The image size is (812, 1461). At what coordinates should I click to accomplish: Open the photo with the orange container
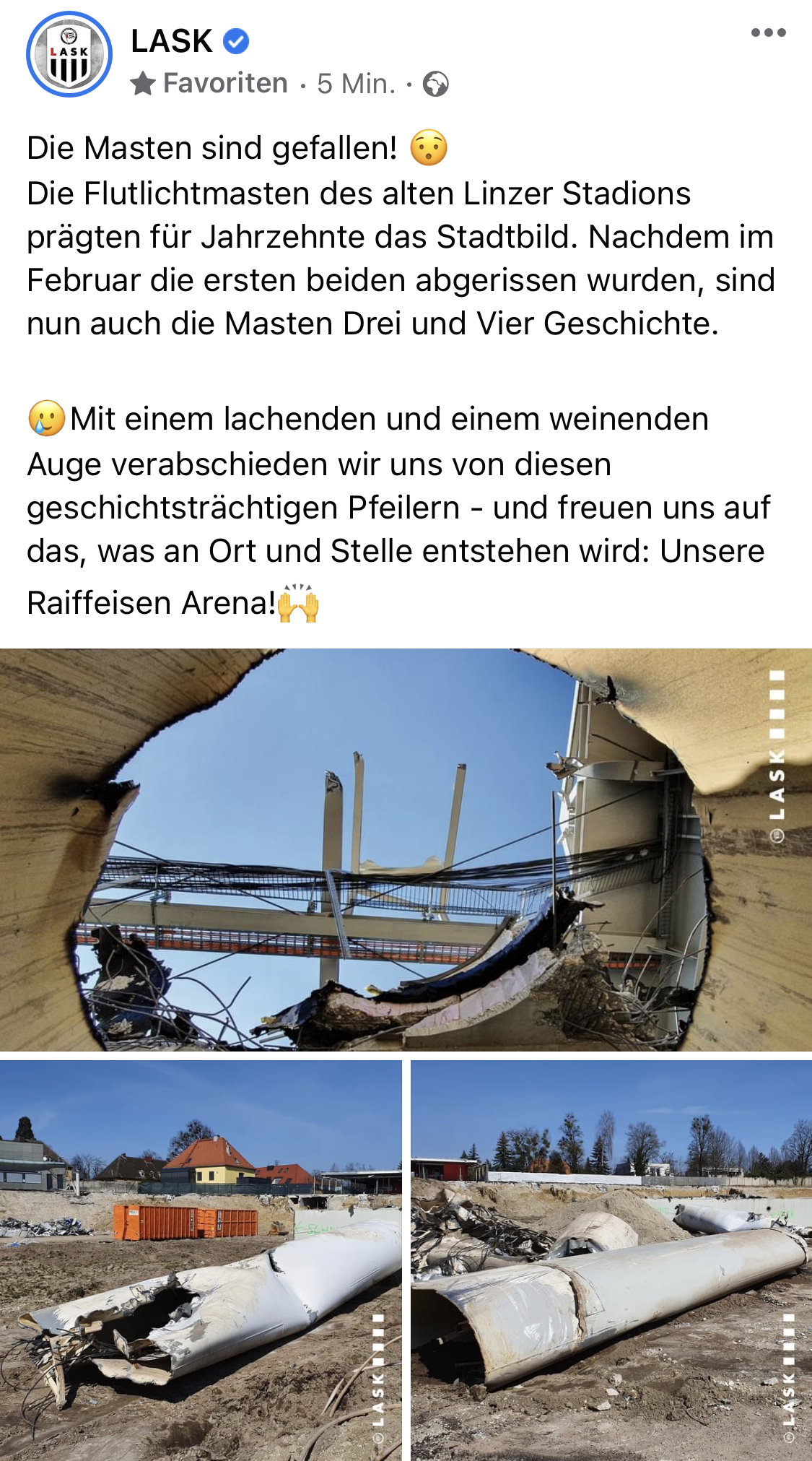[201, 1260]
